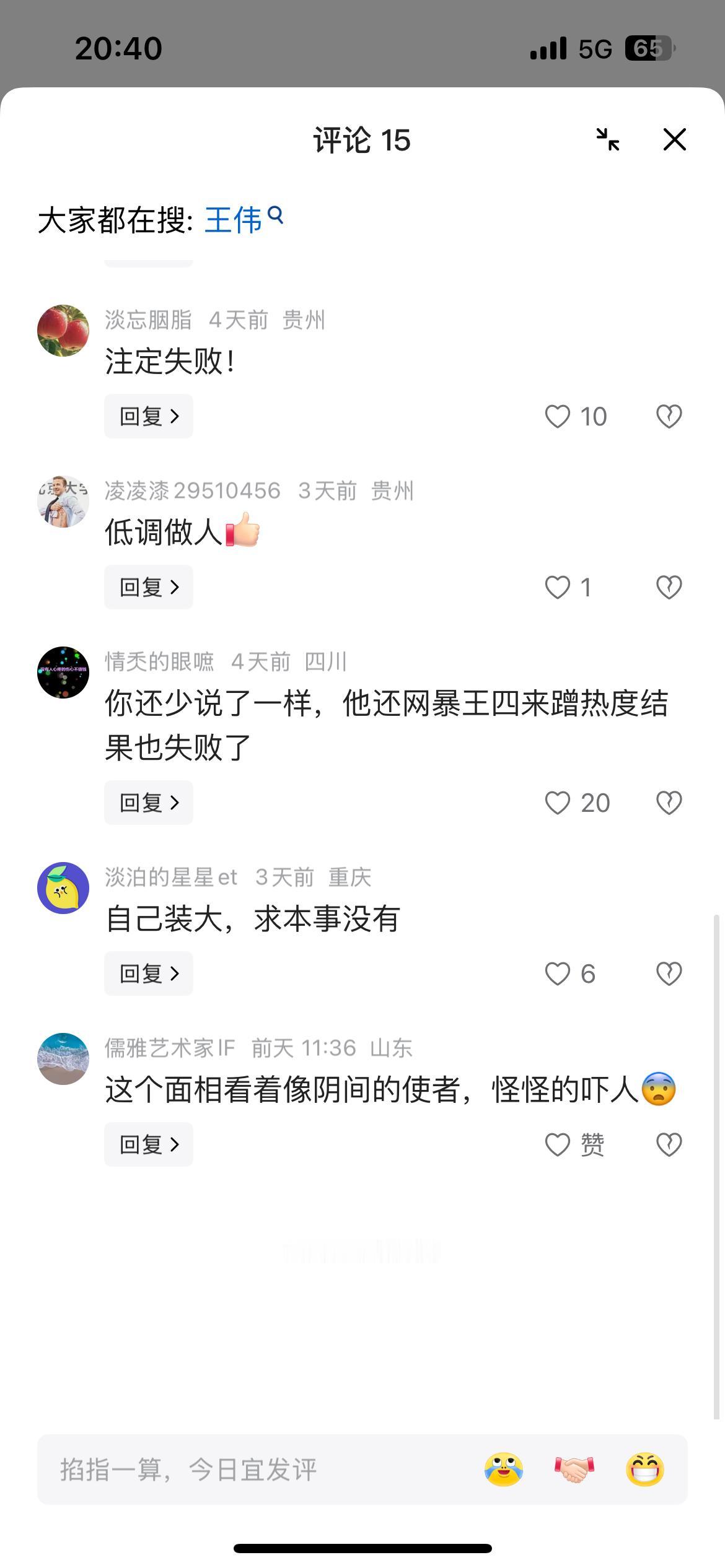Like the comment 低调做人

558,587
